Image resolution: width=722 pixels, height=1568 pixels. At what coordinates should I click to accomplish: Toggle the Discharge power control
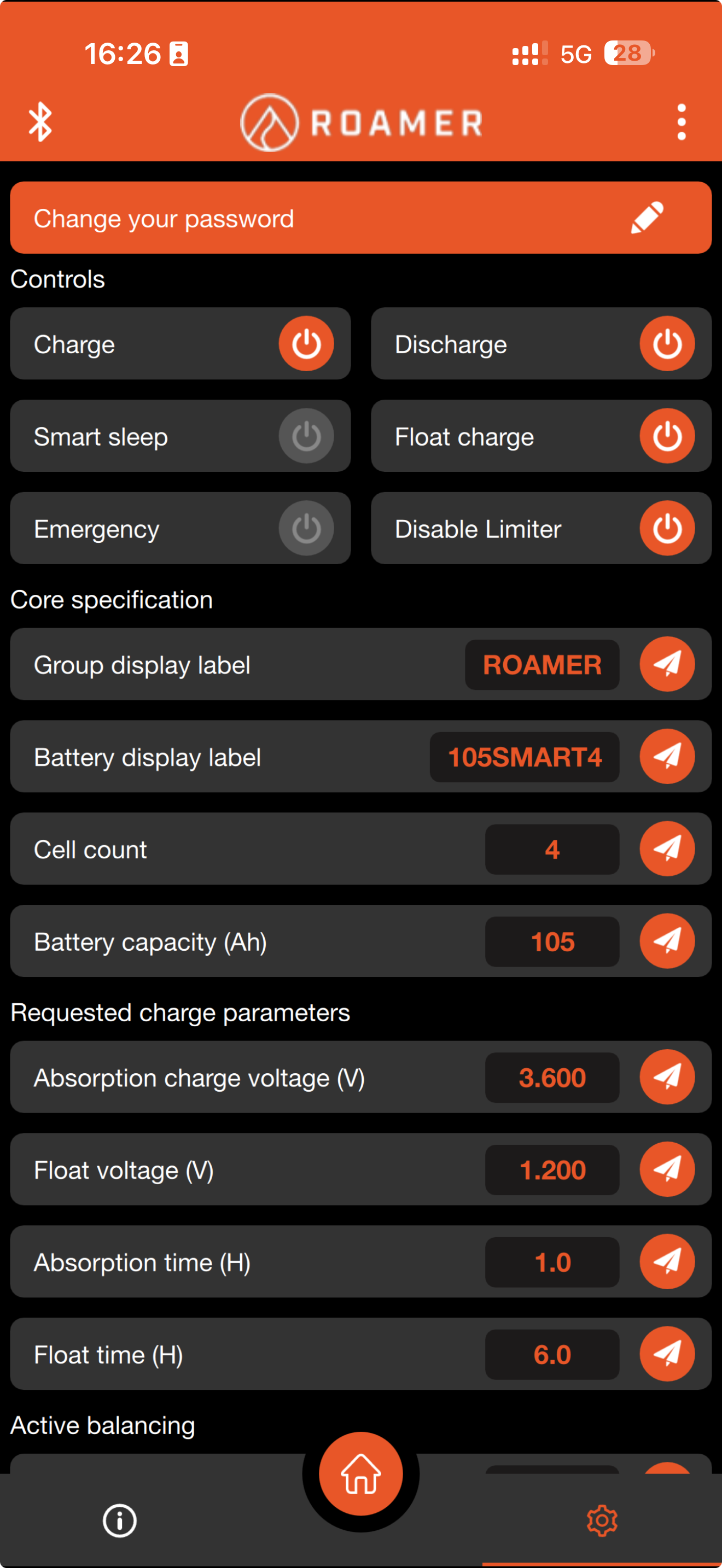tap(667, 344)
